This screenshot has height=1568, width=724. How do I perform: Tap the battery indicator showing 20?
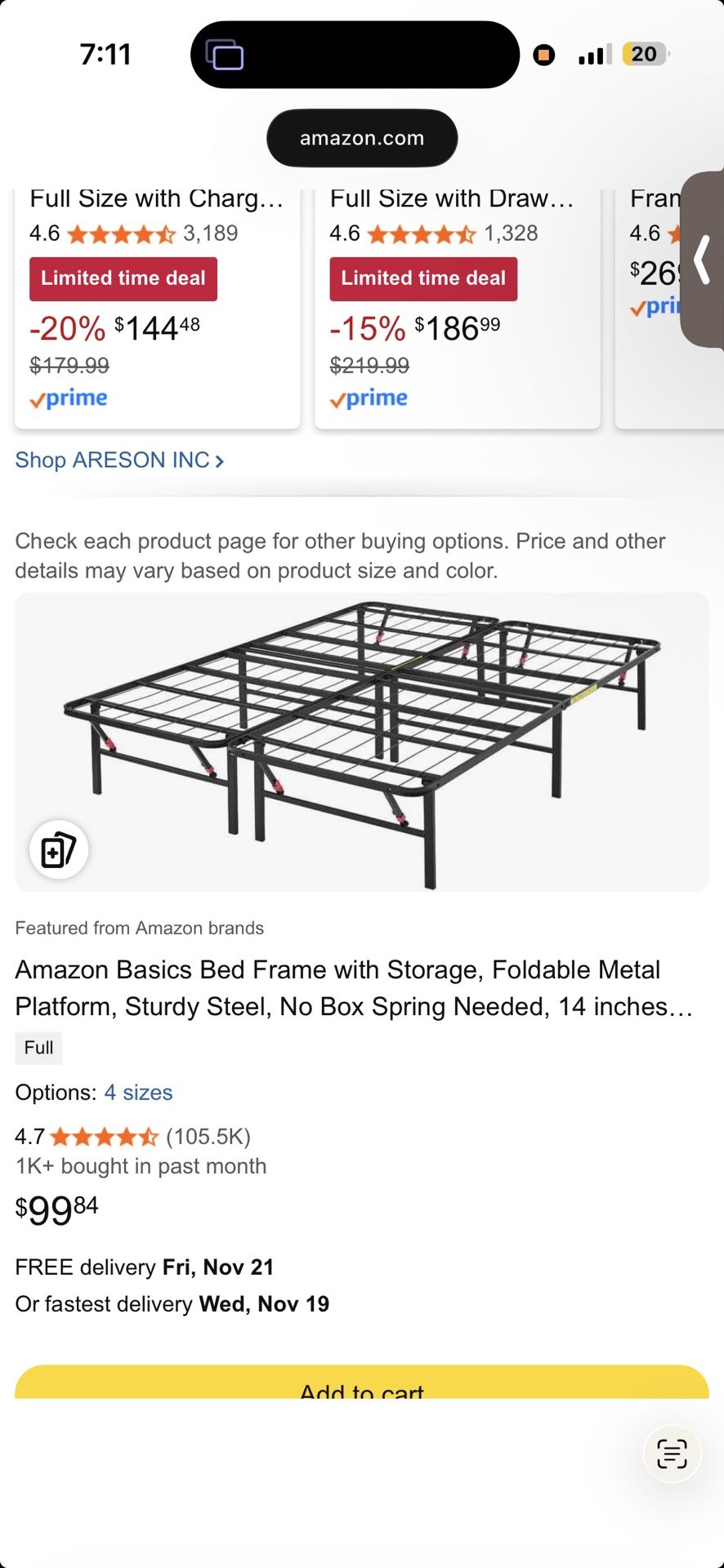point(645,54)
